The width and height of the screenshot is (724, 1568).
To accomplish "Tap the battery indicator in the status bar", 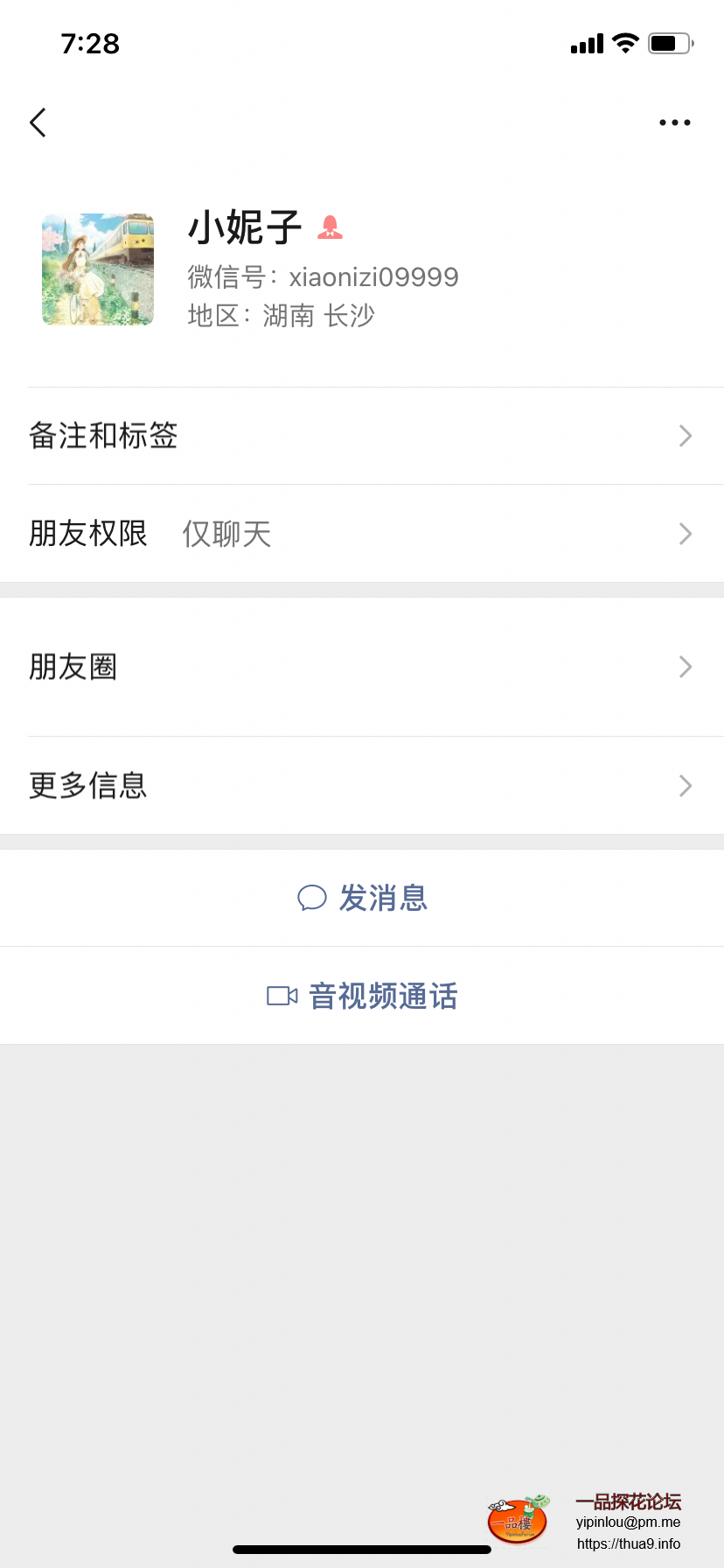I will (x=670, y=43).
